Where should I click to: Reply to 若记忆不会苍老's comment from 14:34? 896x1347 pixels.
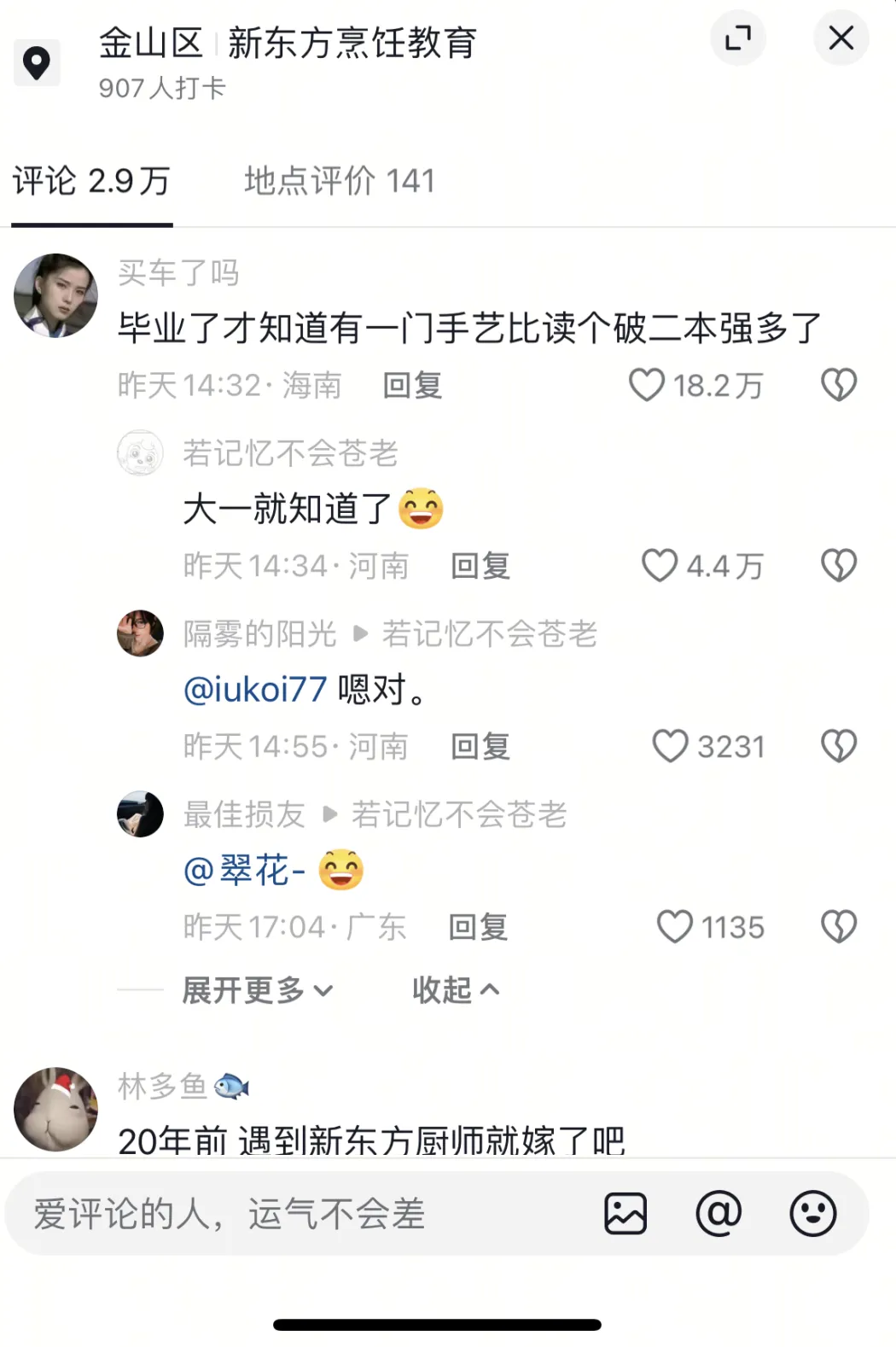[x=480, y=566]
